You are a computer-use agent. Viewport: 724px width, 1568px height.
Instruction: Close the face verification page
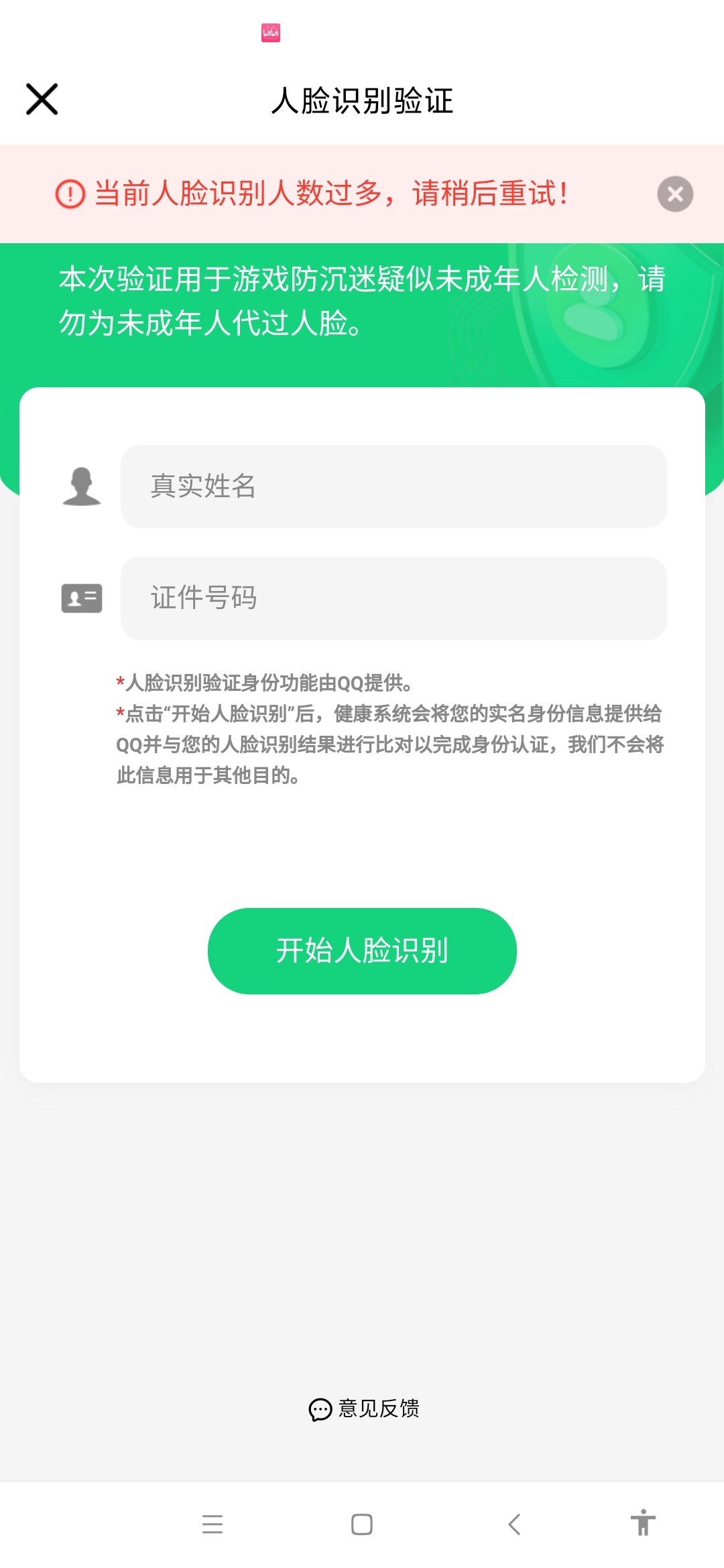42,99
